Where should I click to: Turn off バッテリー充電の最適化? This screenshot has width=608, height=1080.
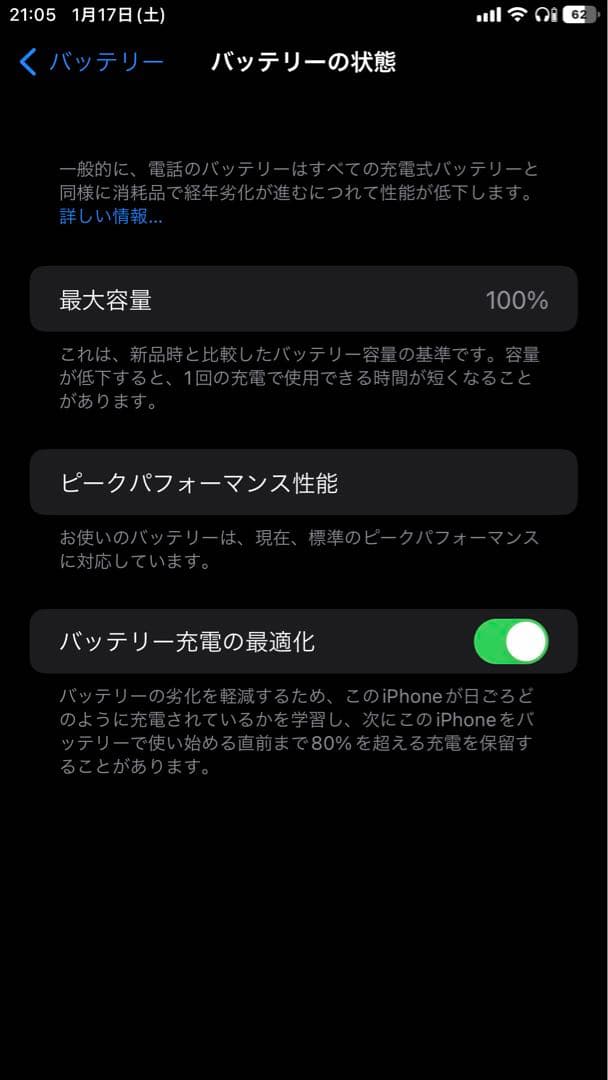click(x=511, y=642)
